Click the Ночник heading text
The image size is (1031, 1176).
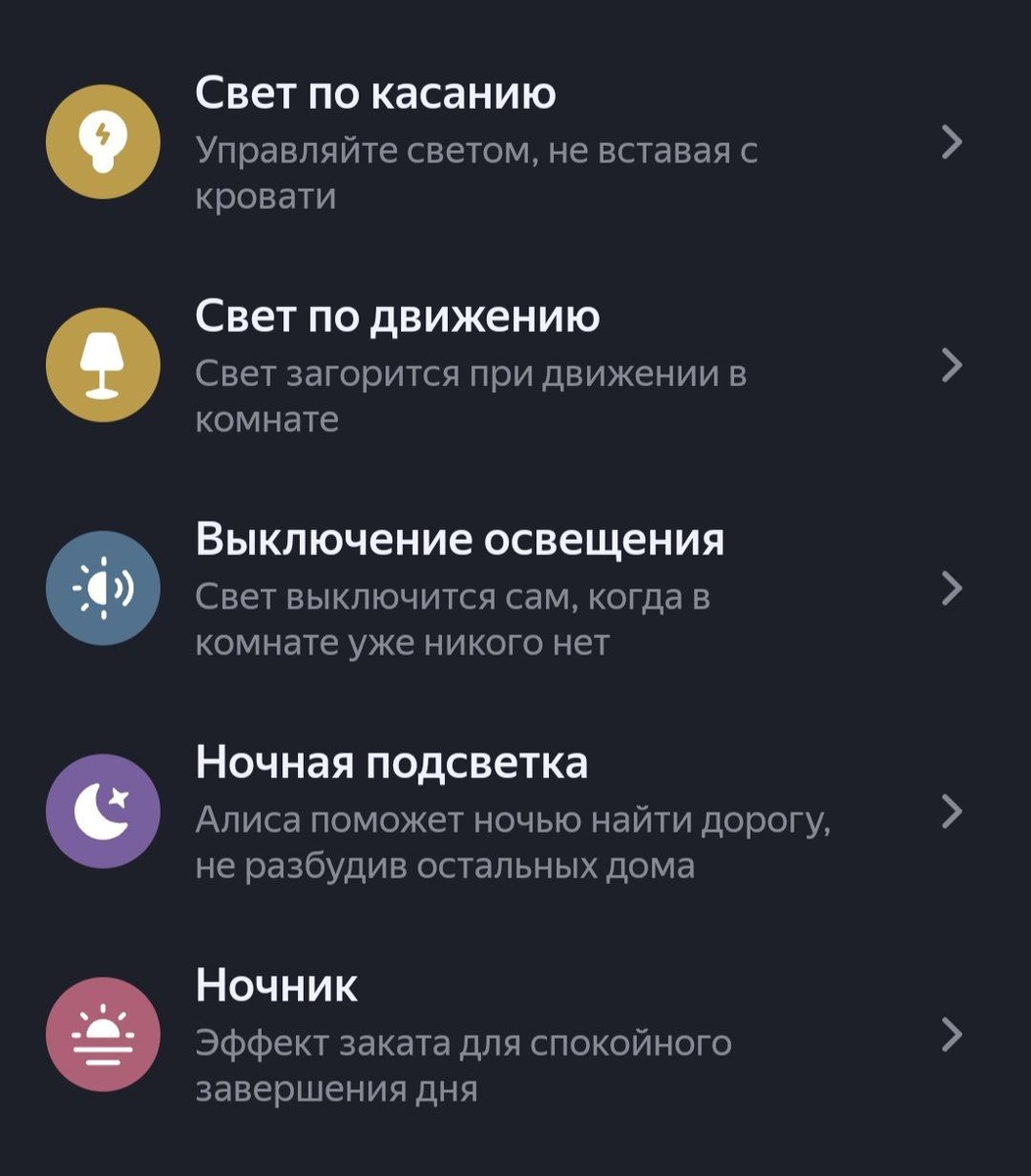coord(274,988)
